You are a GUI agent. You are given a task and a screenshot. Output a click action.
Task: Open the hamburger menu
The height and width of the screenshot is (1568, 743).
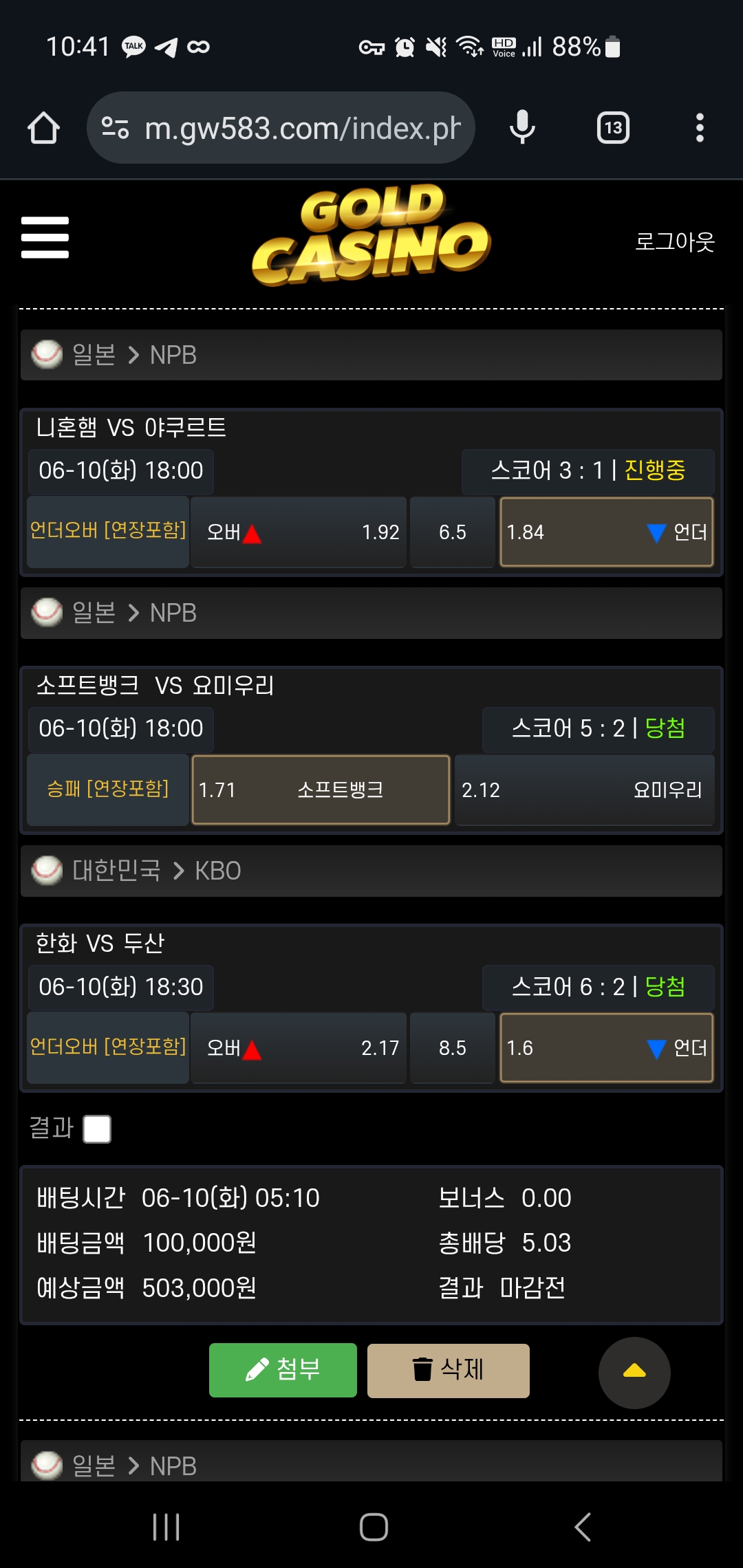click(45, 237)
